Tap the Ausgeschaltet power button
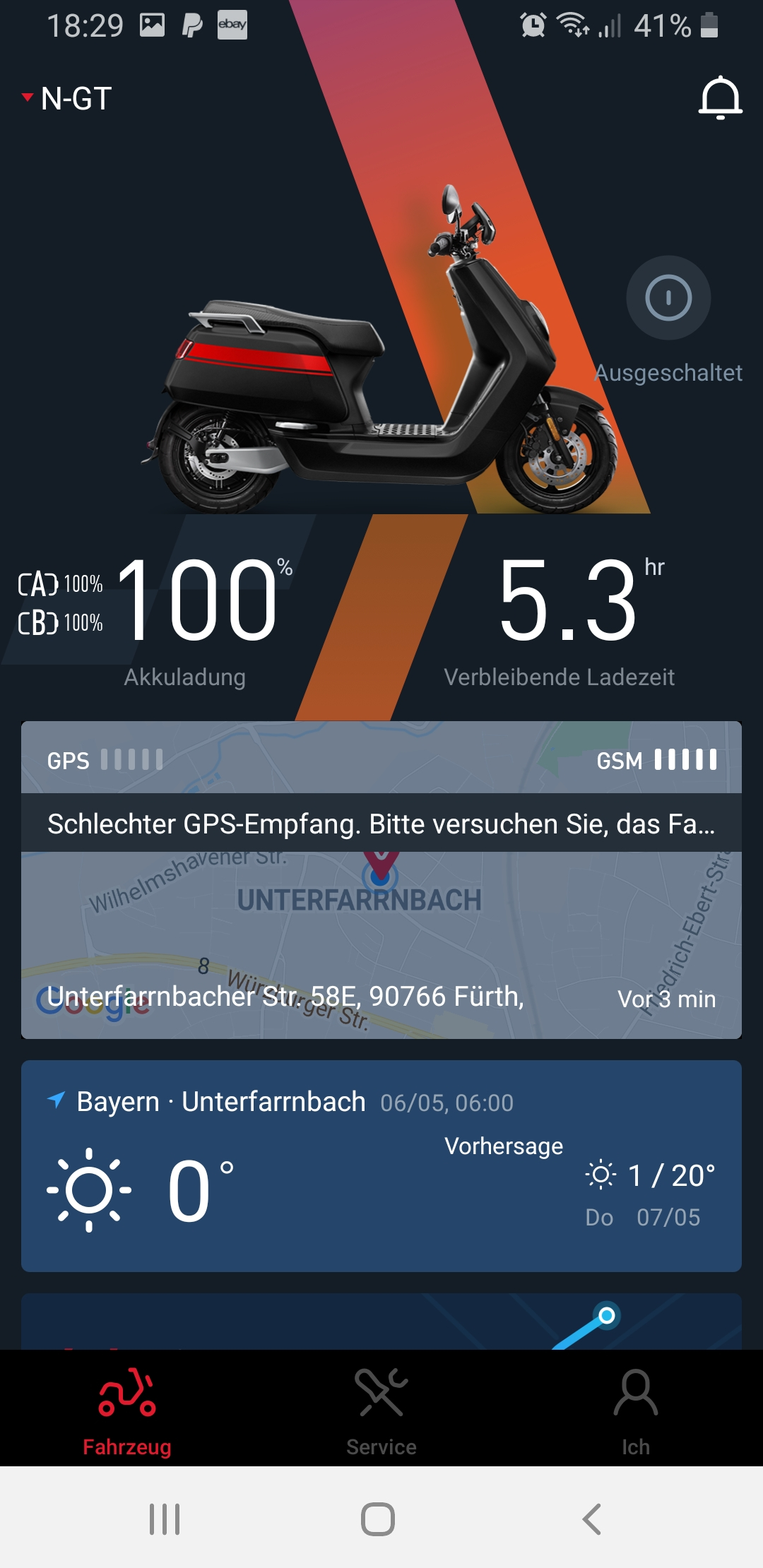 [668, 298]
